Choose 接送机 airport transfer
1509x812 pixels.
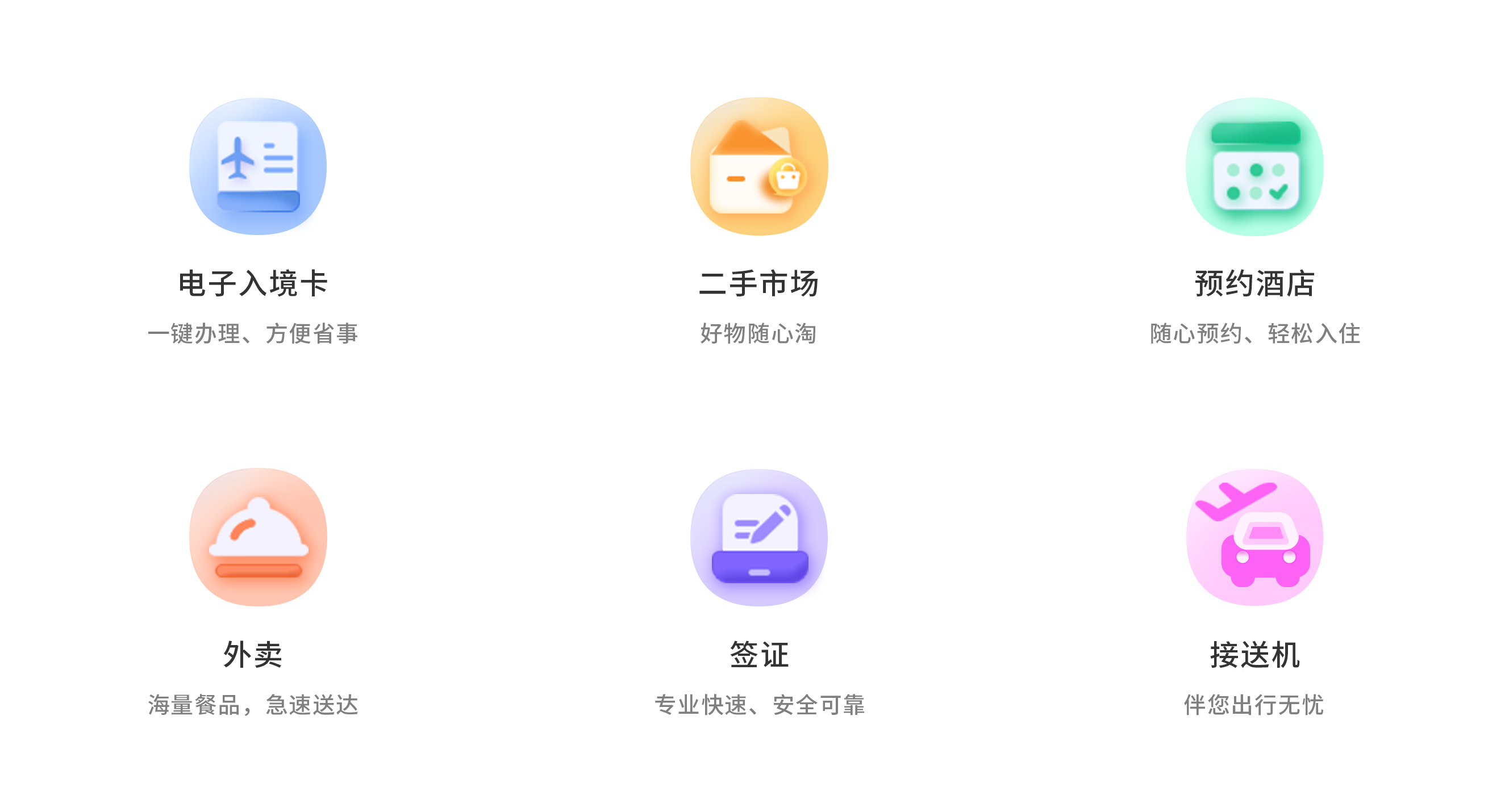tap(1254, 537)
